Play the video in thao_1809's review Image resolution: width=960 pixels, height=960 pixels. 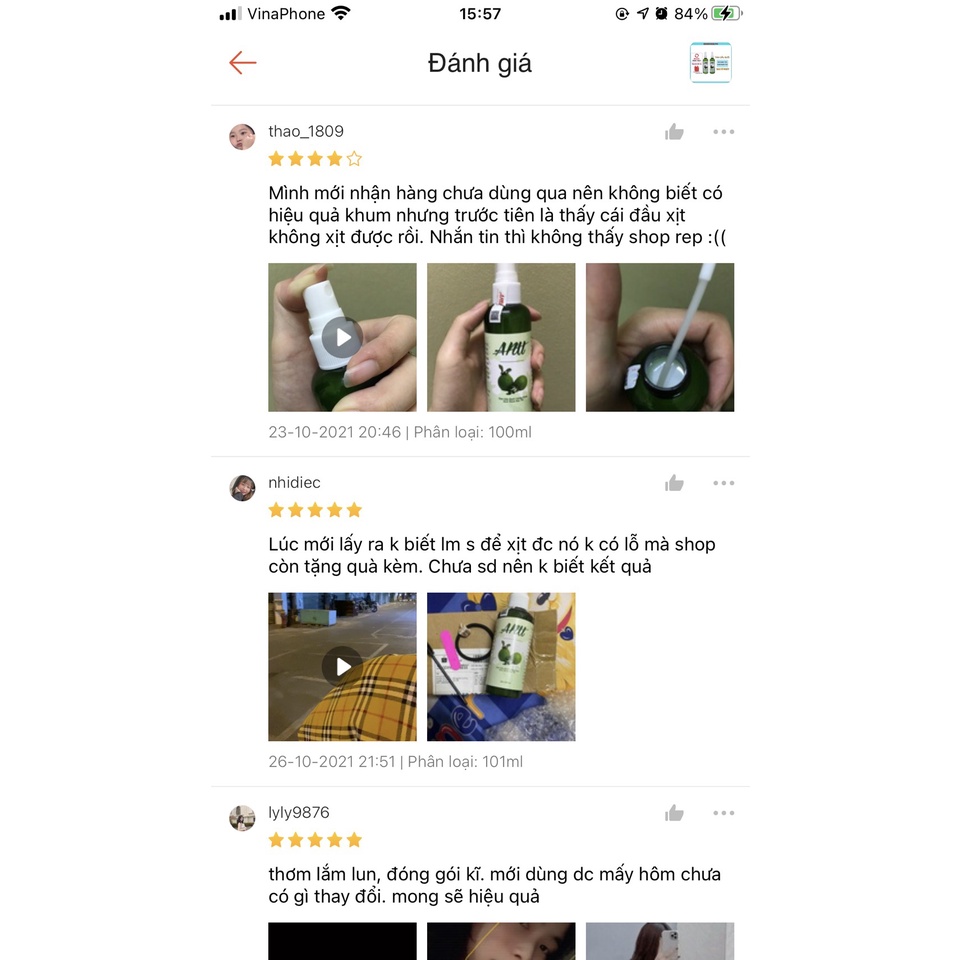tap(342, 337)
